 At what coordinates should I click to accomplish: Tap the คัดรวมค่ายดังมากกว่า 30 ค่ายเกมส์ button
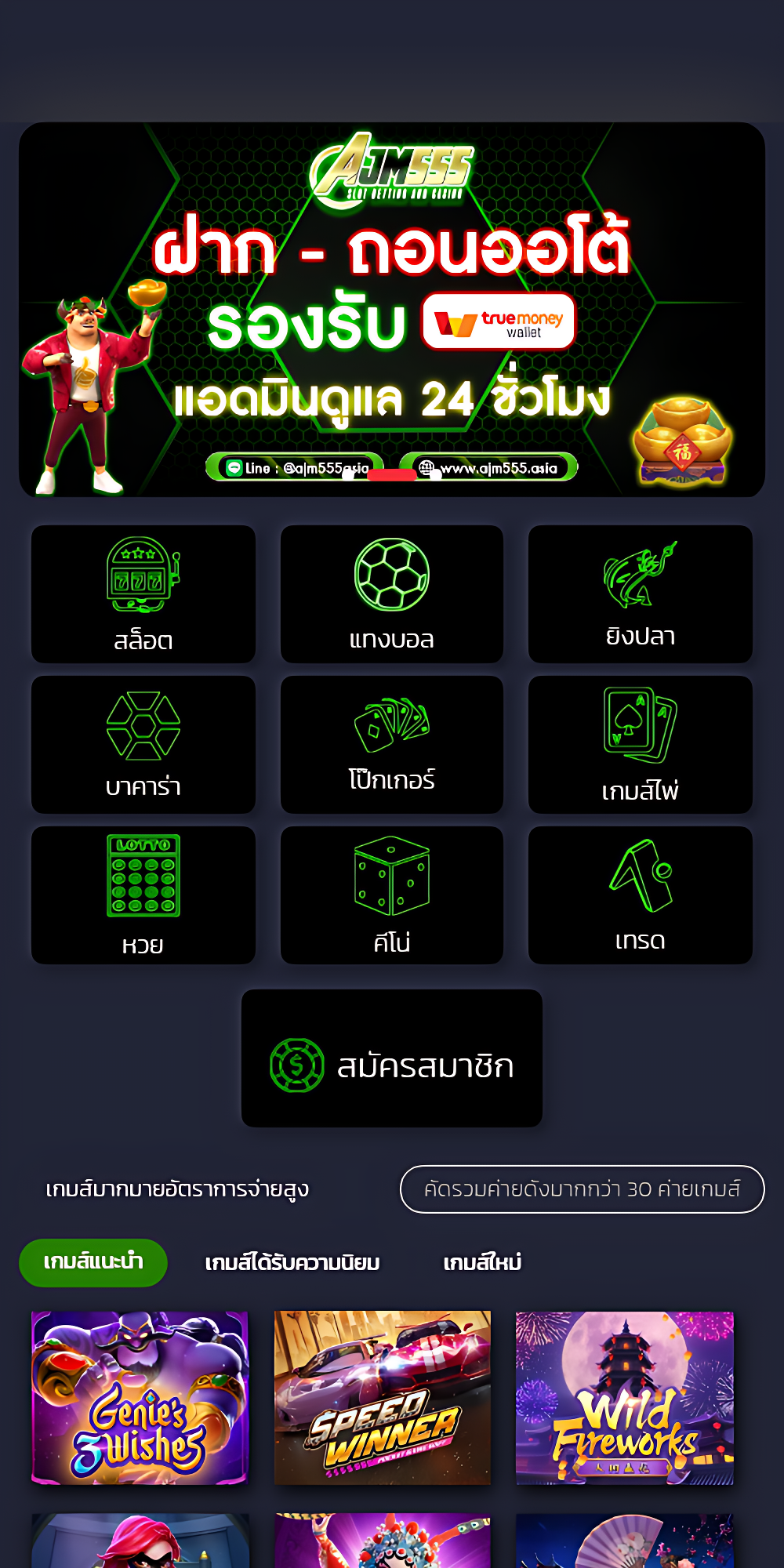coord(582,1189)
